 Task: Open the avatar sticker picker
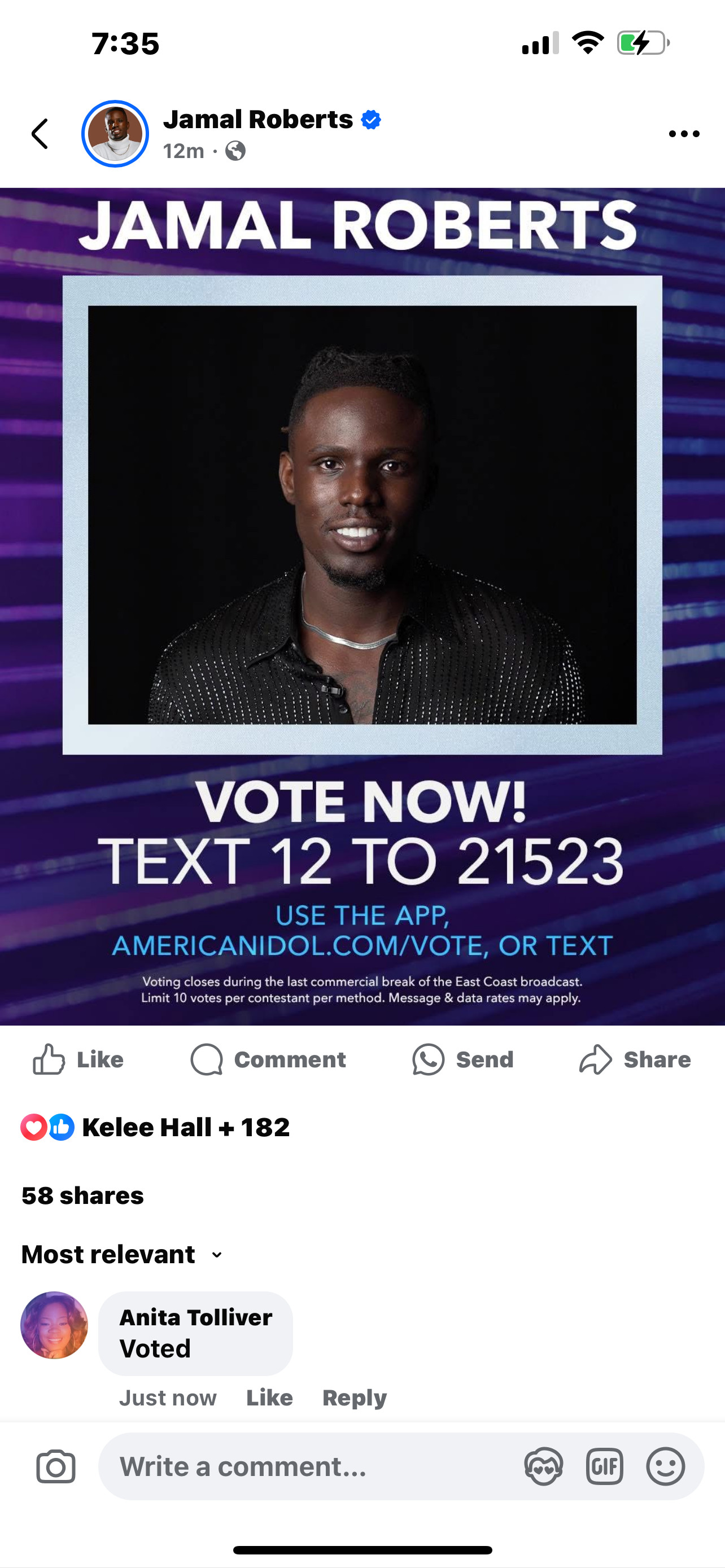543,1467
